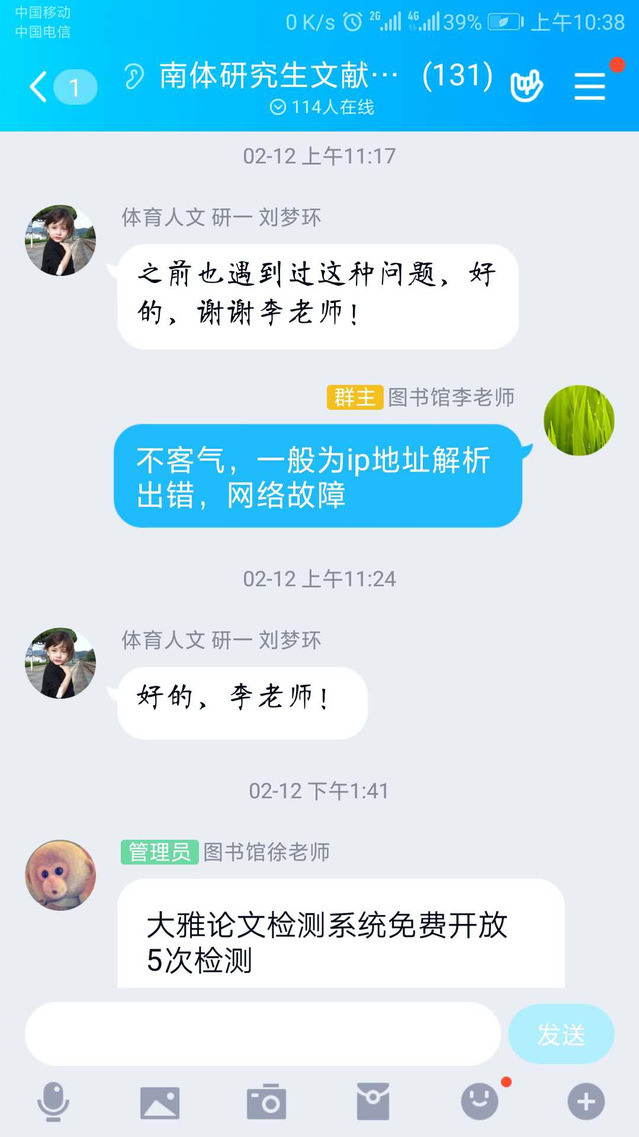The image size is (639, 1137).
Task: View 图书馆李老师's profile avatar
Action: tap(579, 420)
